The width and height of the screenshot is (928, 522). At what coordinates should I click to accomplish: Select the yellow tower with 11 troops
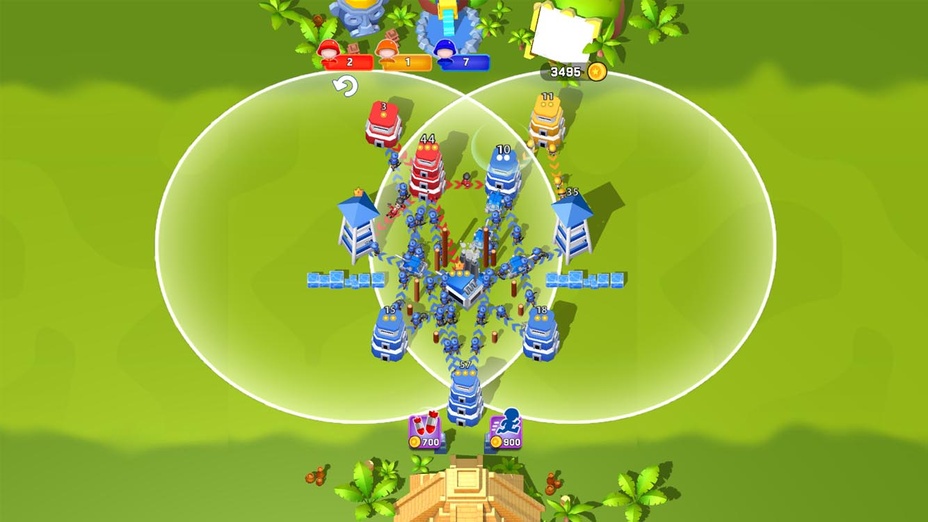click(x=547, y=124)
